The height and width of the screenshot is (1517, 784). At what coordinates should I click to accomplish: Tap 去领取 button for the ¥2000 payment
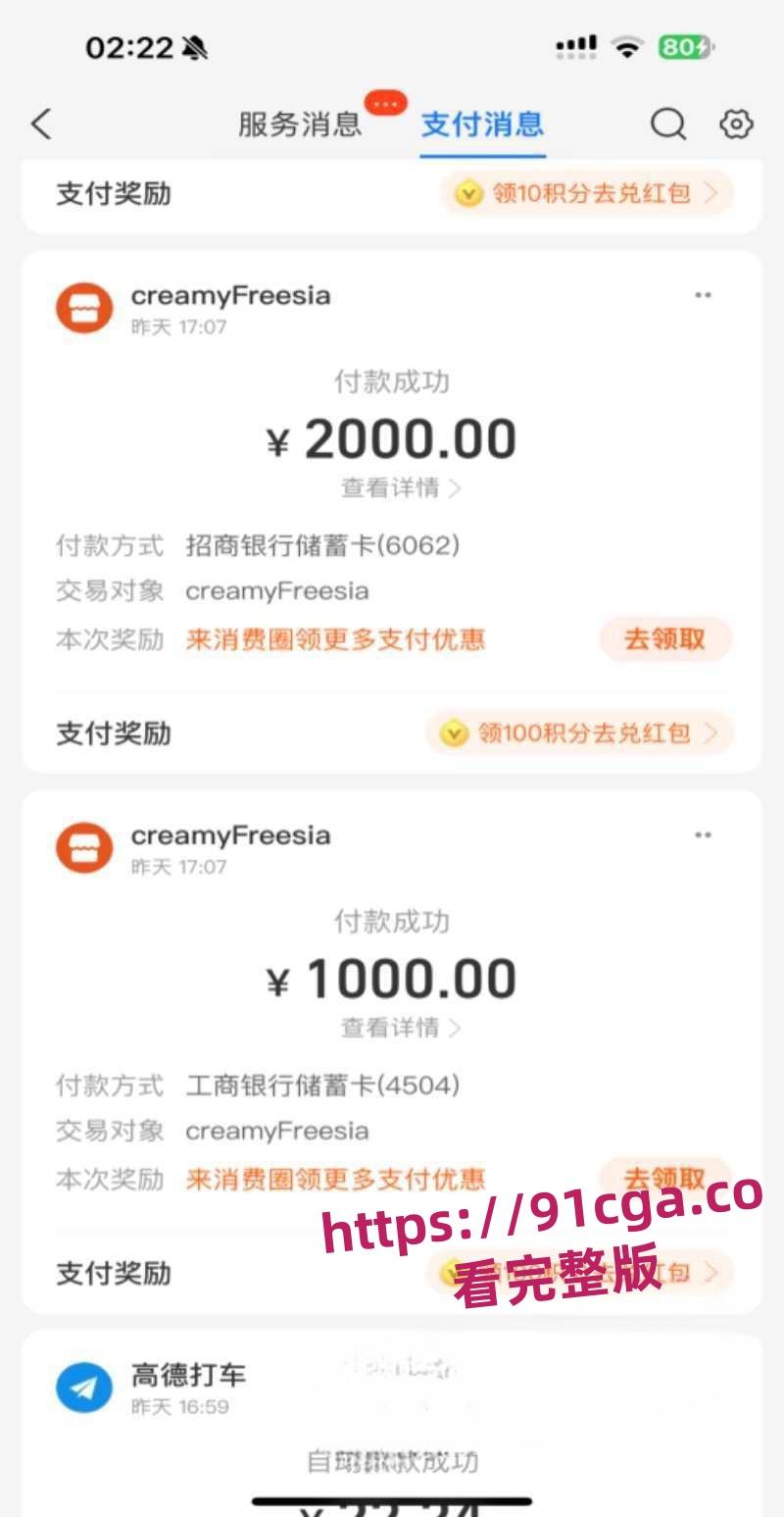[x=664, y=638]
